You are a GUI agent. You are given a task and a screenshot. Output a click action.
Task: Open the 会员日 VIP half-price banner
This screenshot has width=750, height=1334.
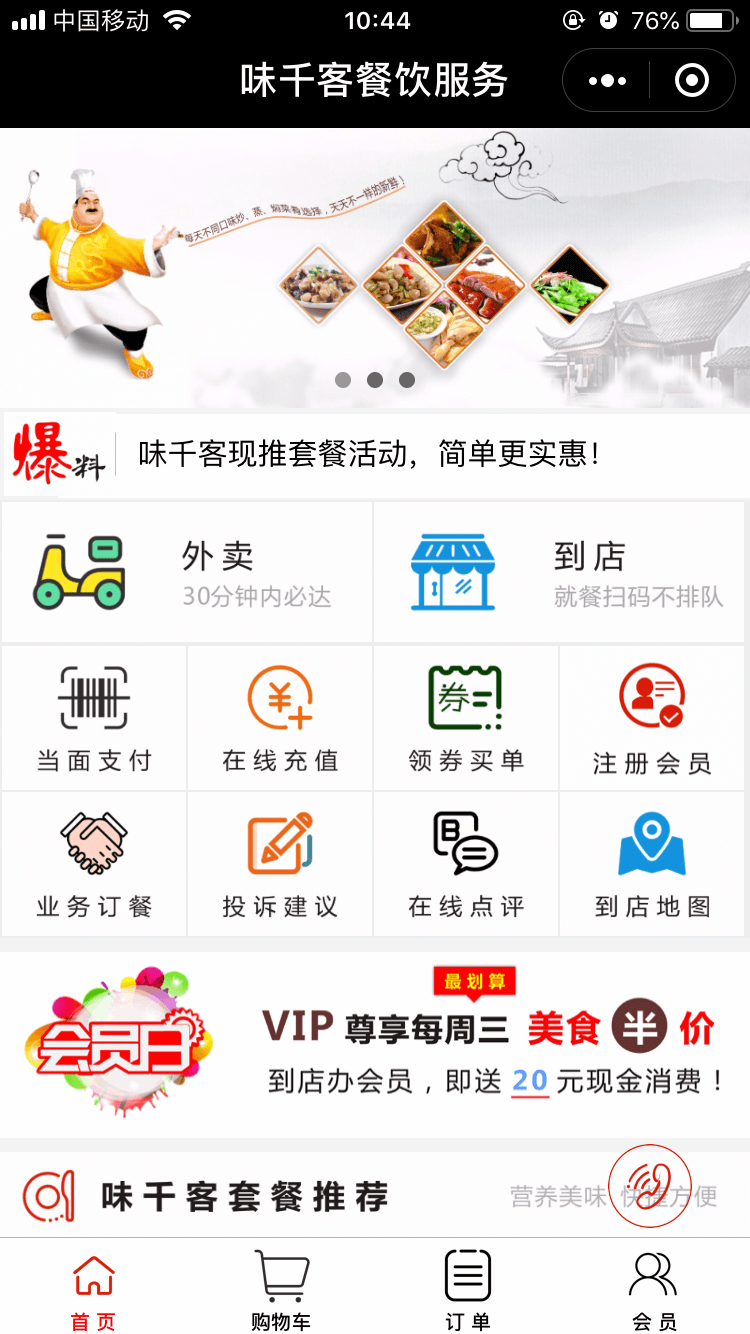point(374,1044)
